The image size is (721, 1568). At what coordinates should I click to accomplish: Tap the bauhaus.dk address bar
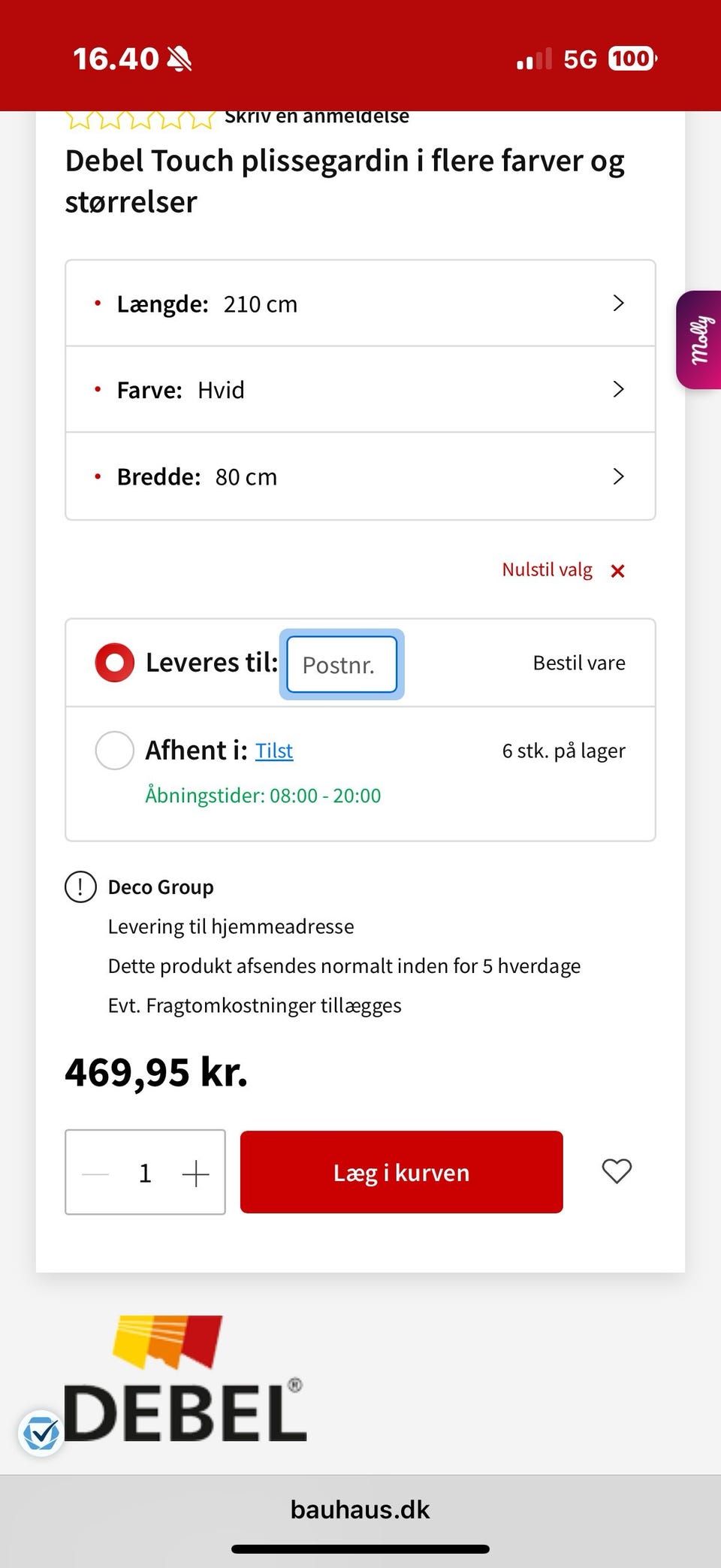(x=360, y=1509)
